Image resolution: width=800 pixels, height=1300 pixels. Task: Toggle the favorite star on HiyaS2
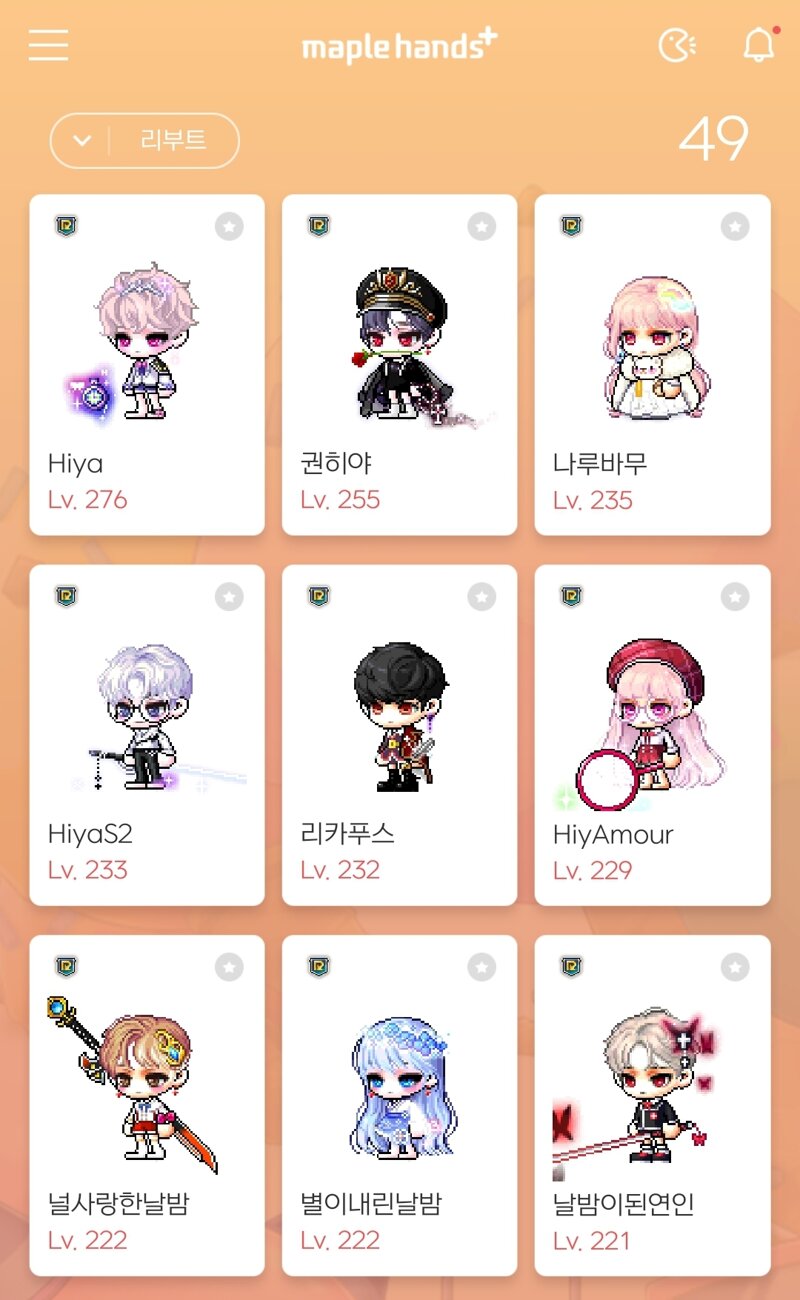pyautogui.click(x=229, y=597)
